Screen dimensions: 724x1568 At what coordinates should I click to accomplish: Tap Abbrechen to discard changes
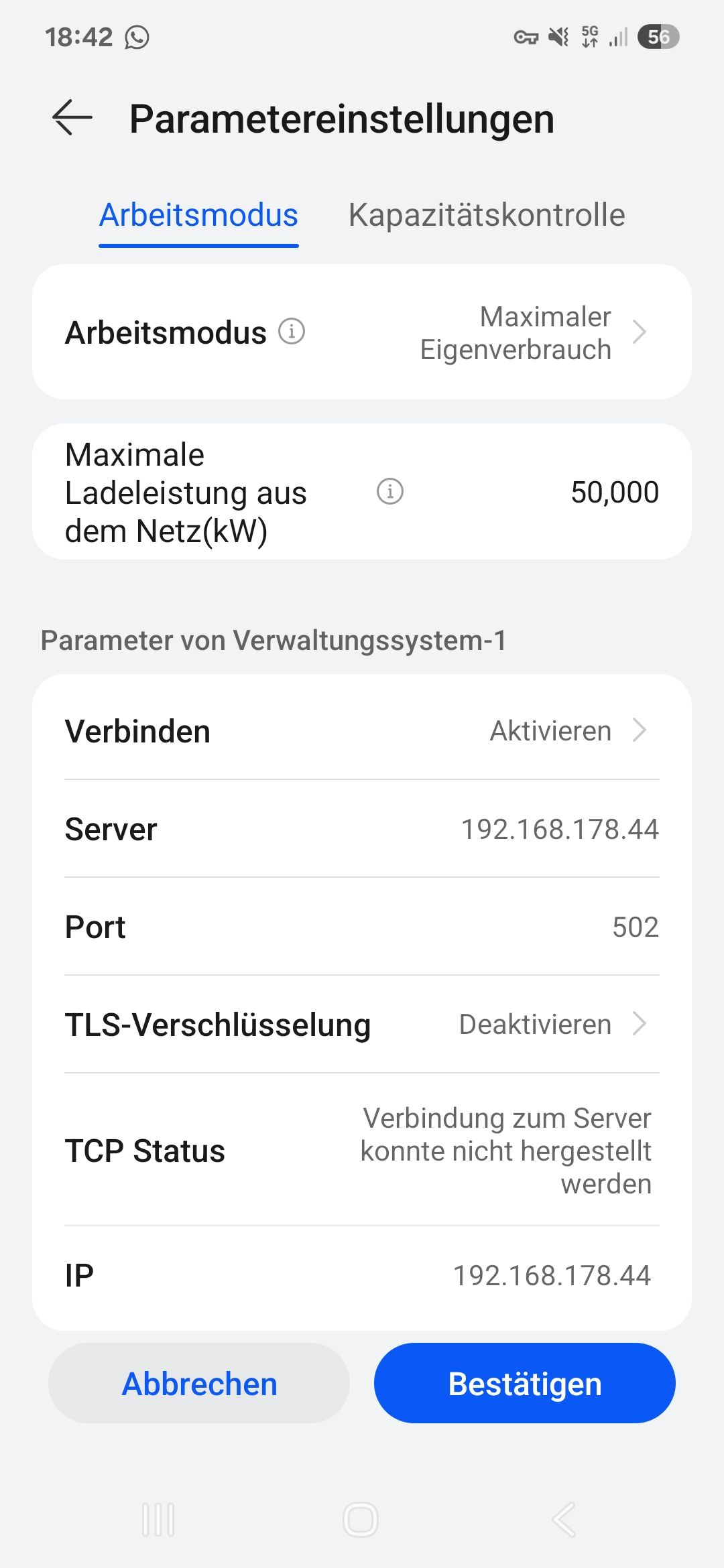click(199, 1384)
